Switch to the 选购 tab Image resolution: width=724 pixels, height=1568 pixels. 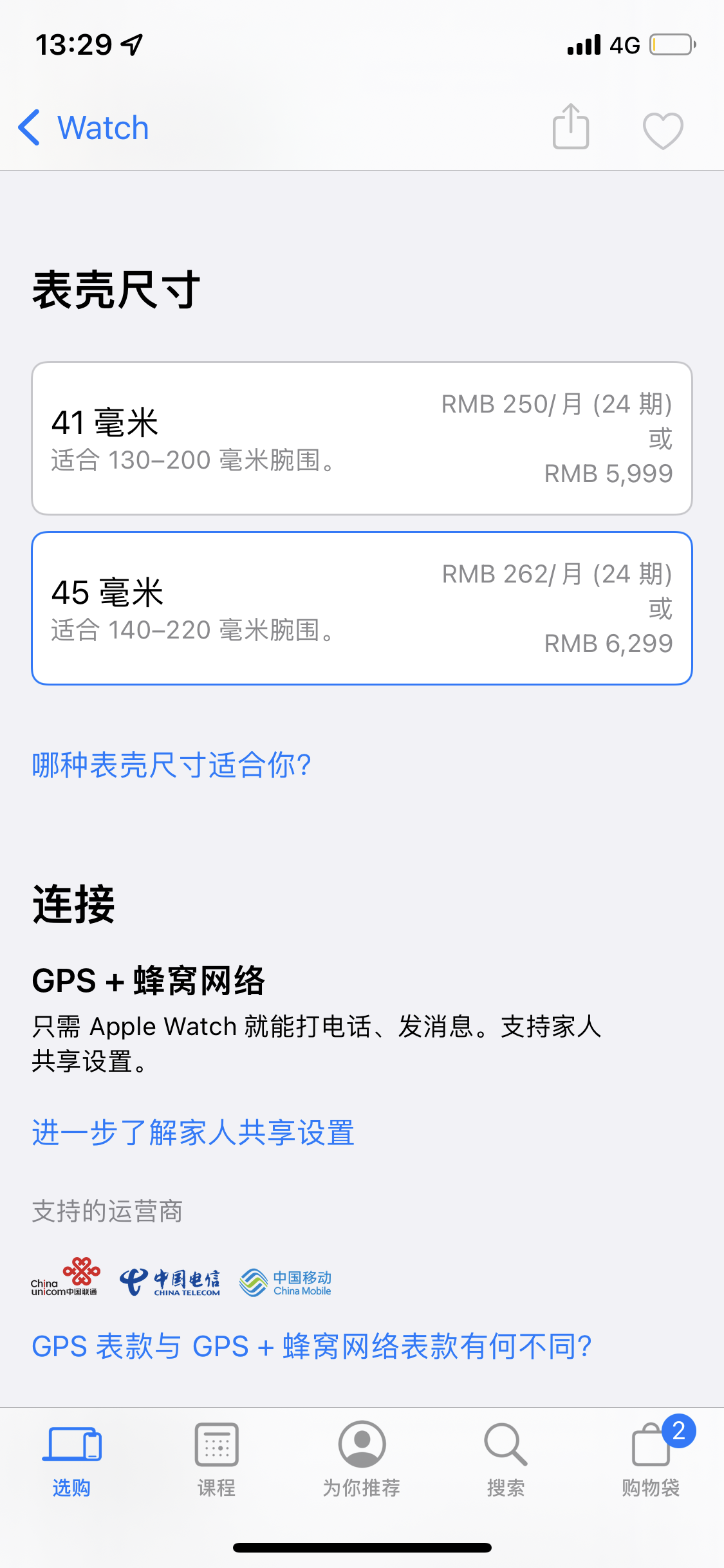pos(71,1459)
